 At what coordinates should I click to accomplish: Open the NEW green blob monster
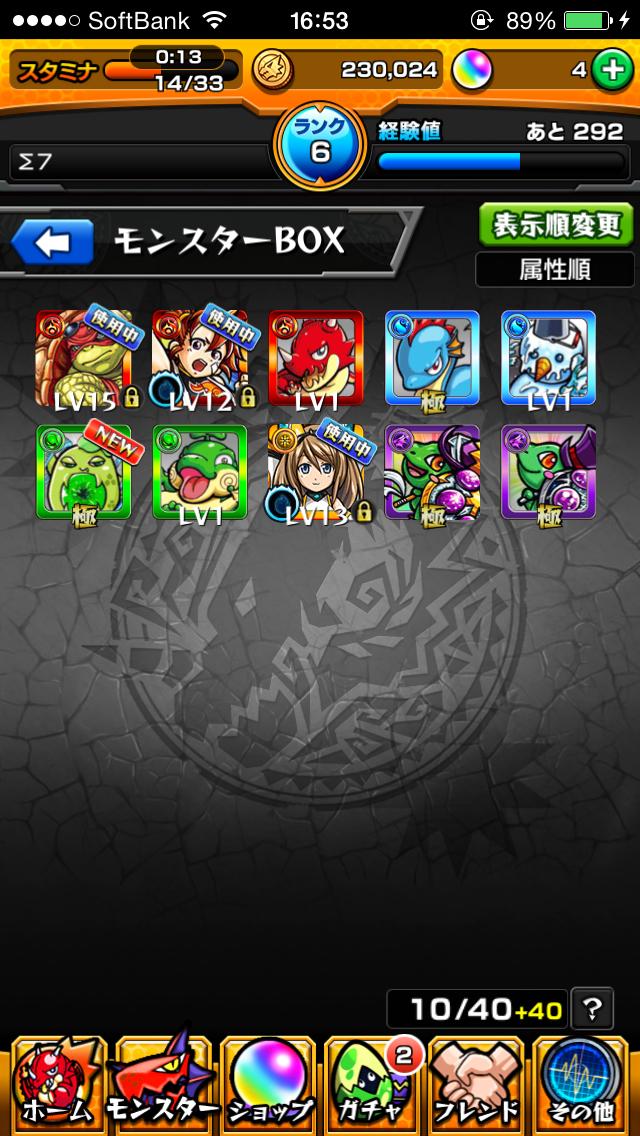click(83, 473)
